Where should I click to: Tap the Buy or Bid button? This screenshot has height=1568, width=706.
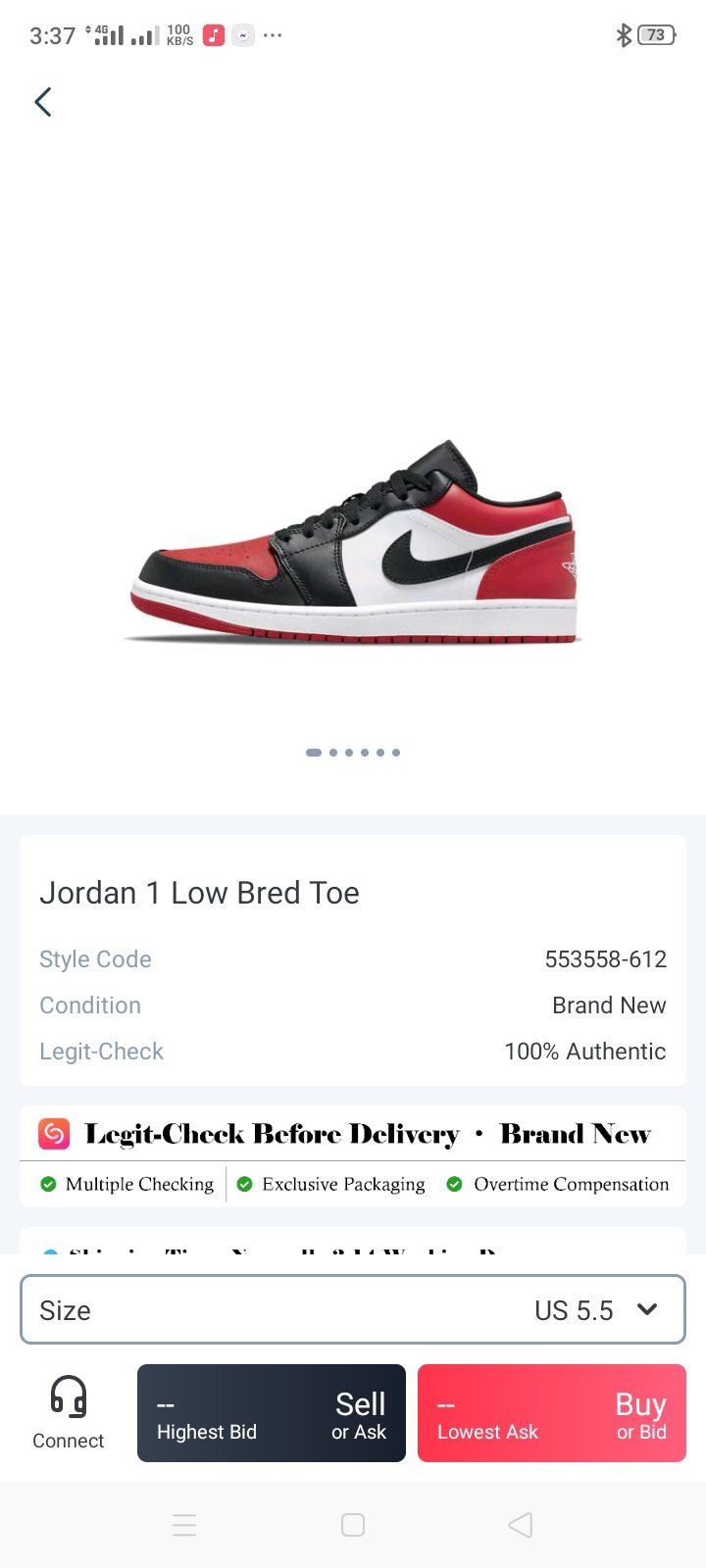pyautogui.click(x=551, y=1413)
